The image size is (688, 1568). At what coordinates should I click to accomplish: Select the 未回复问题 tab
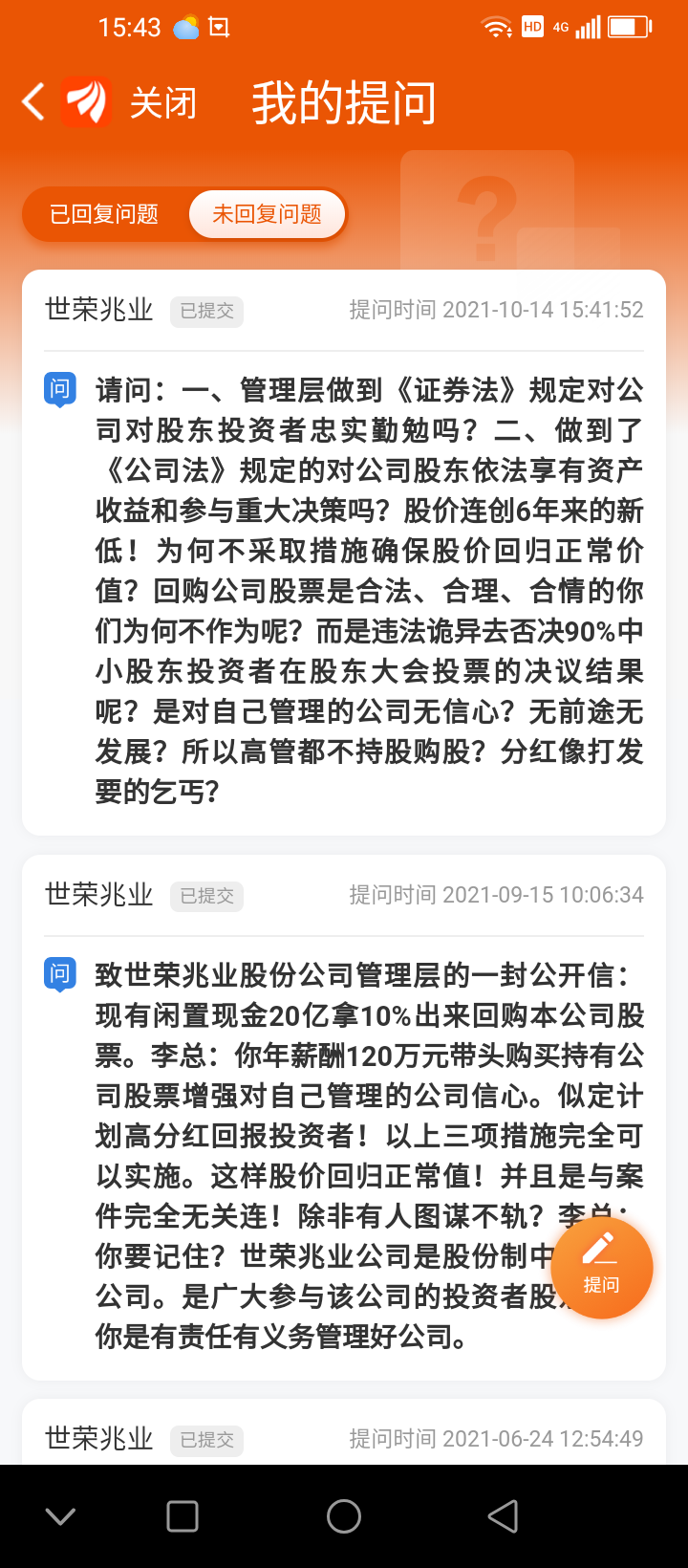[267, 214]
